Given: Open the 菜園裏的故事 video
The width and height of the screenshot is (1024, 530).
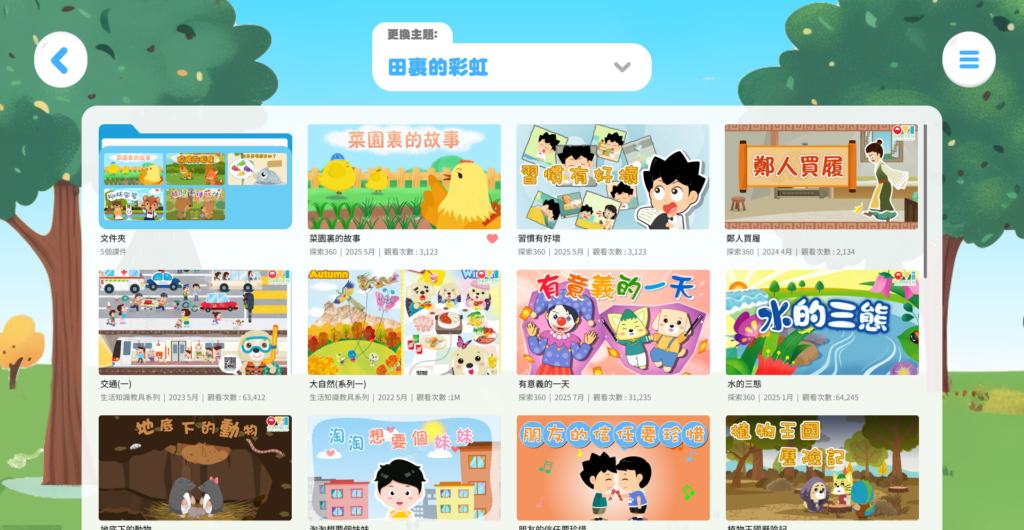Looking at the screenshot, I should point(404,177).
